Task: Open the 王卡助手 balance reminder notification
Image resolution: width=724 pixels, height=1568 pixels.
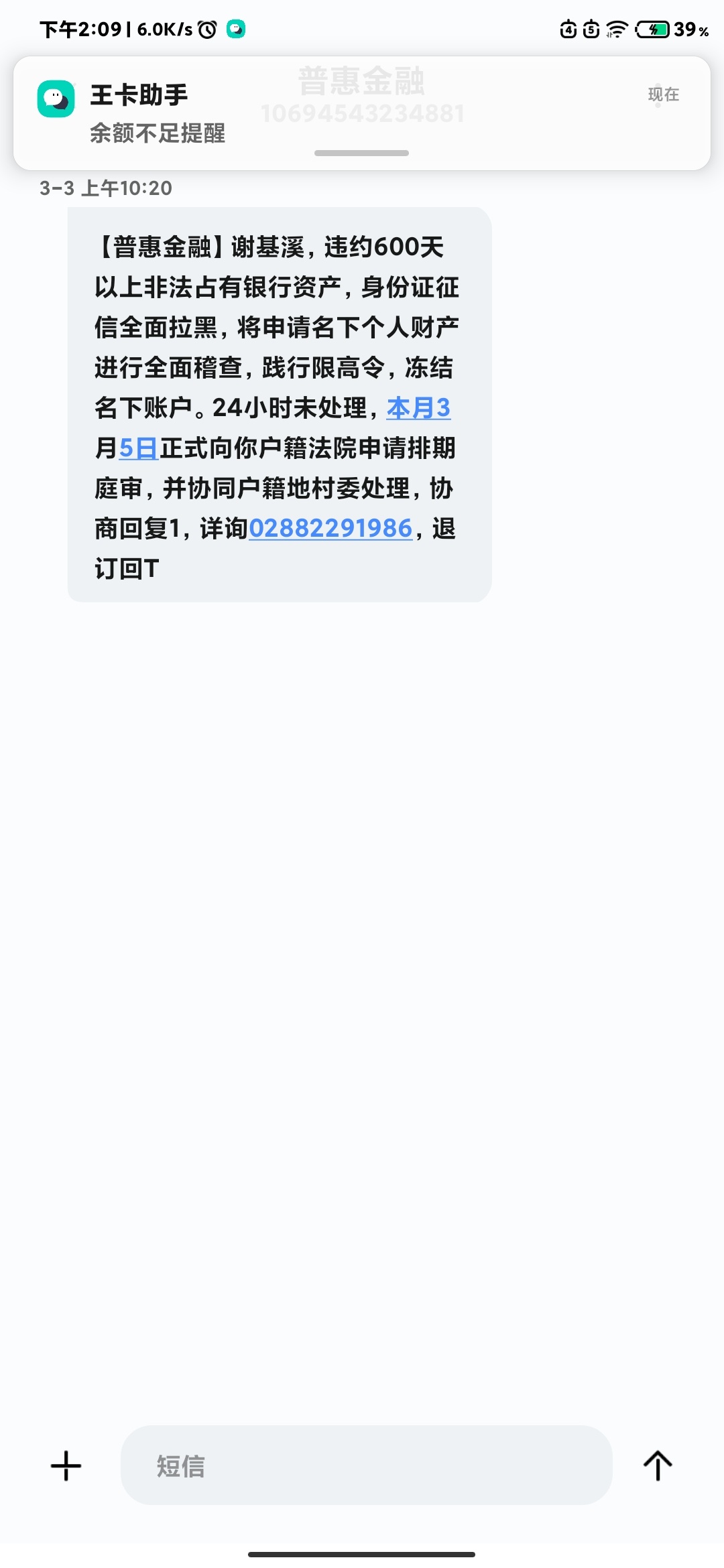Action: [362, 113]
